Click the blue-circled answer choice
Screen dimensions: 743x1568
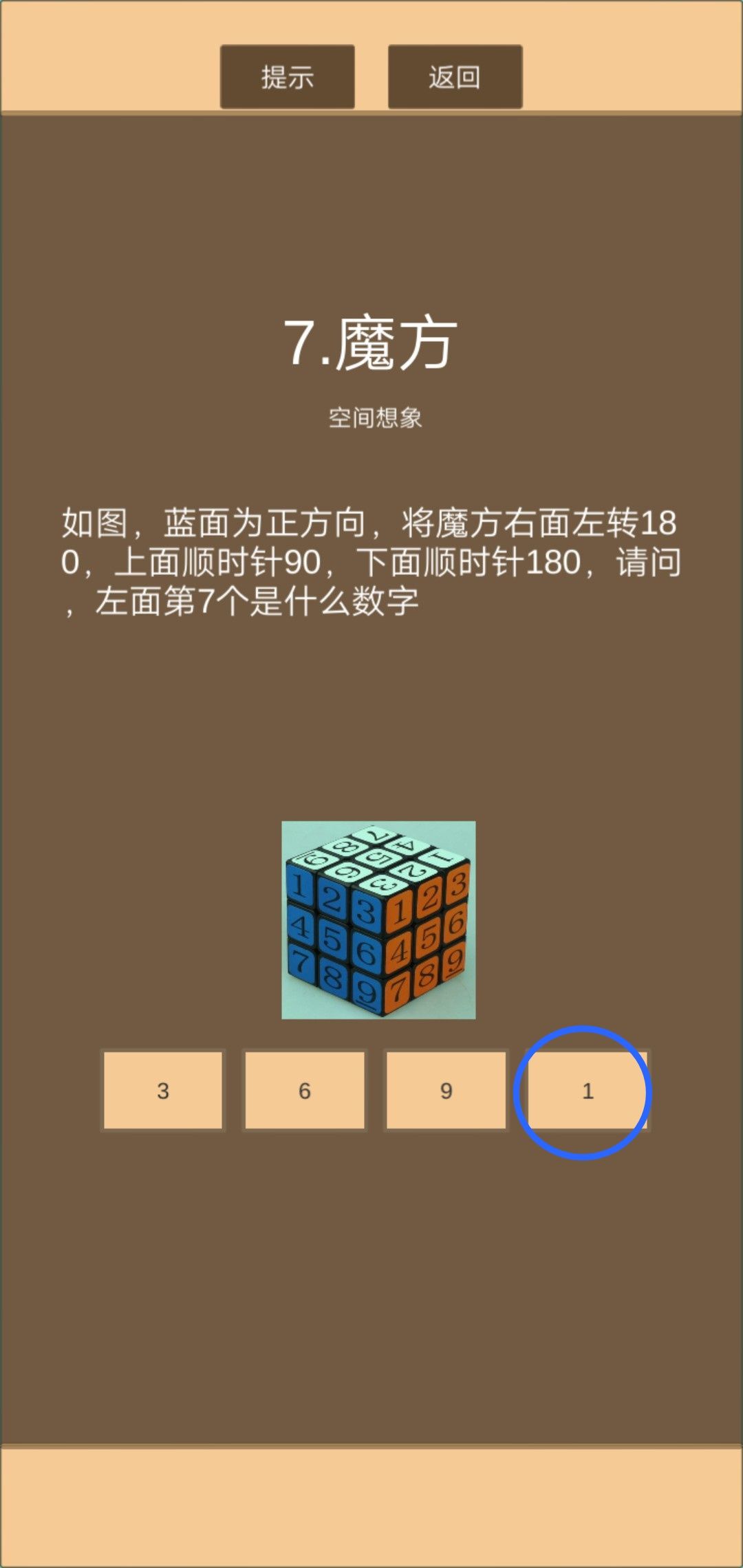pos(585,1090)
